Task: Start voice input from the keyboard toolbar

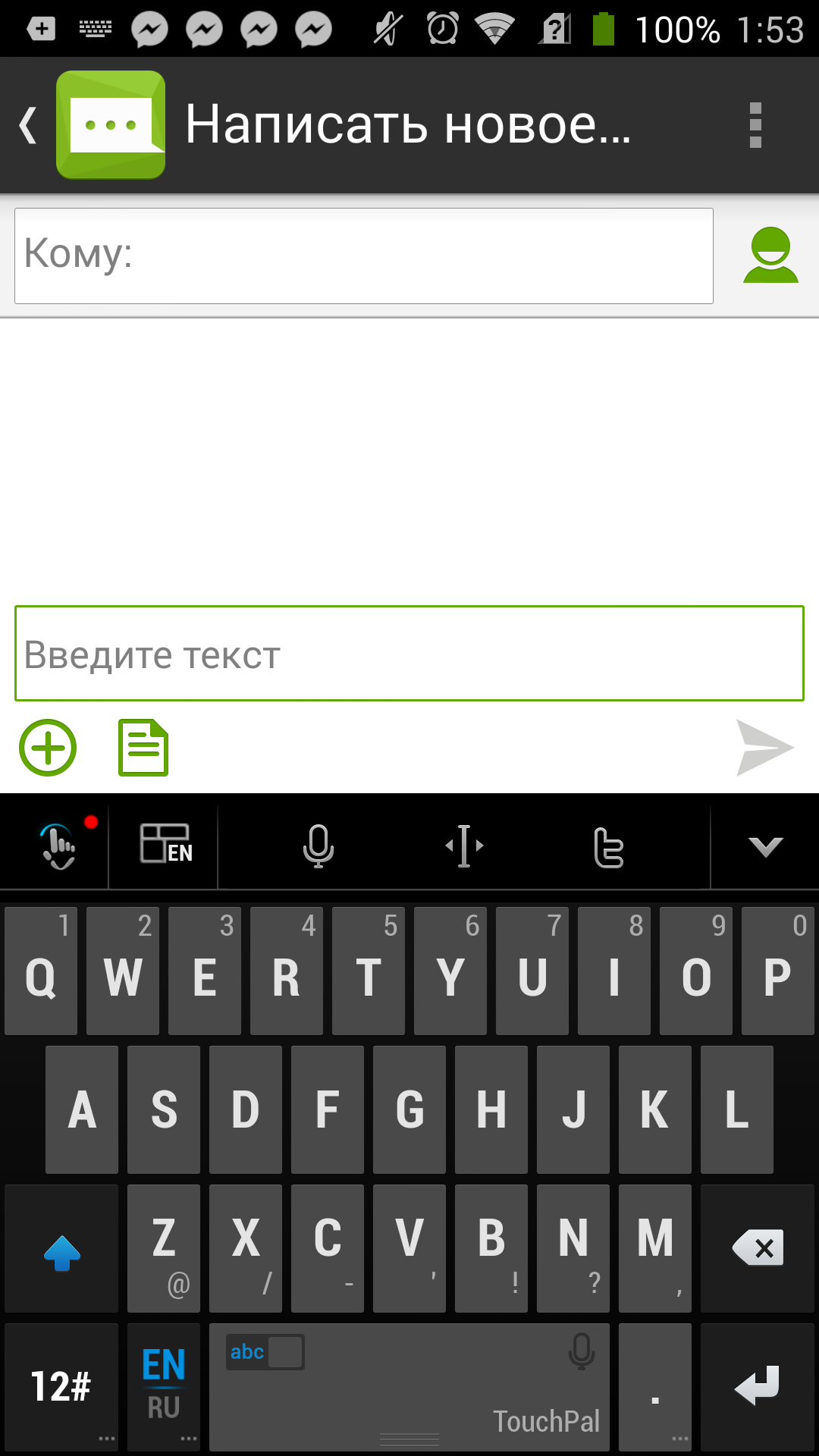Action: (x=318, y=846)
